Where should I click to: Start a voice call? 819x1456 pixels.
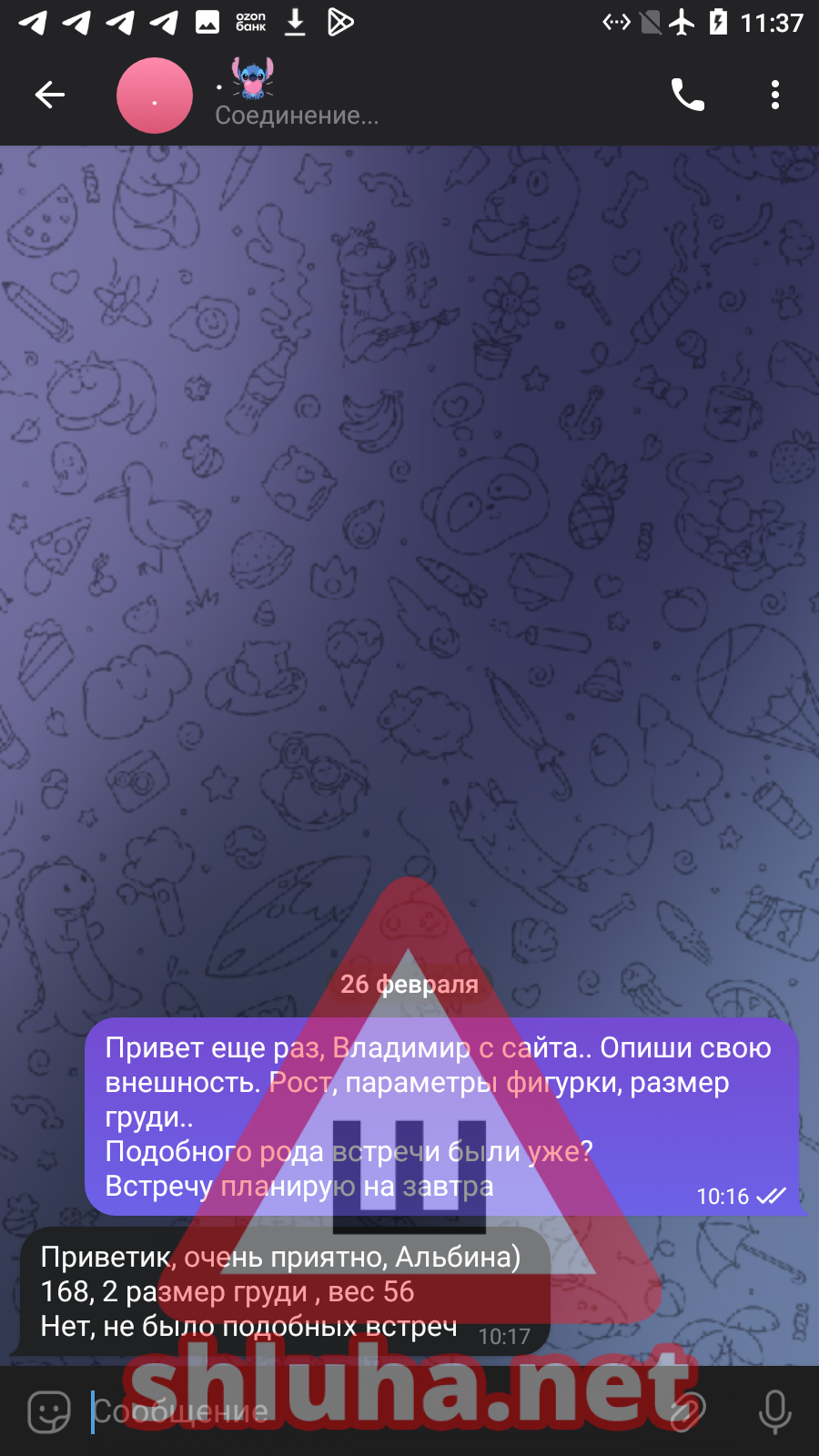pos(688,95)
